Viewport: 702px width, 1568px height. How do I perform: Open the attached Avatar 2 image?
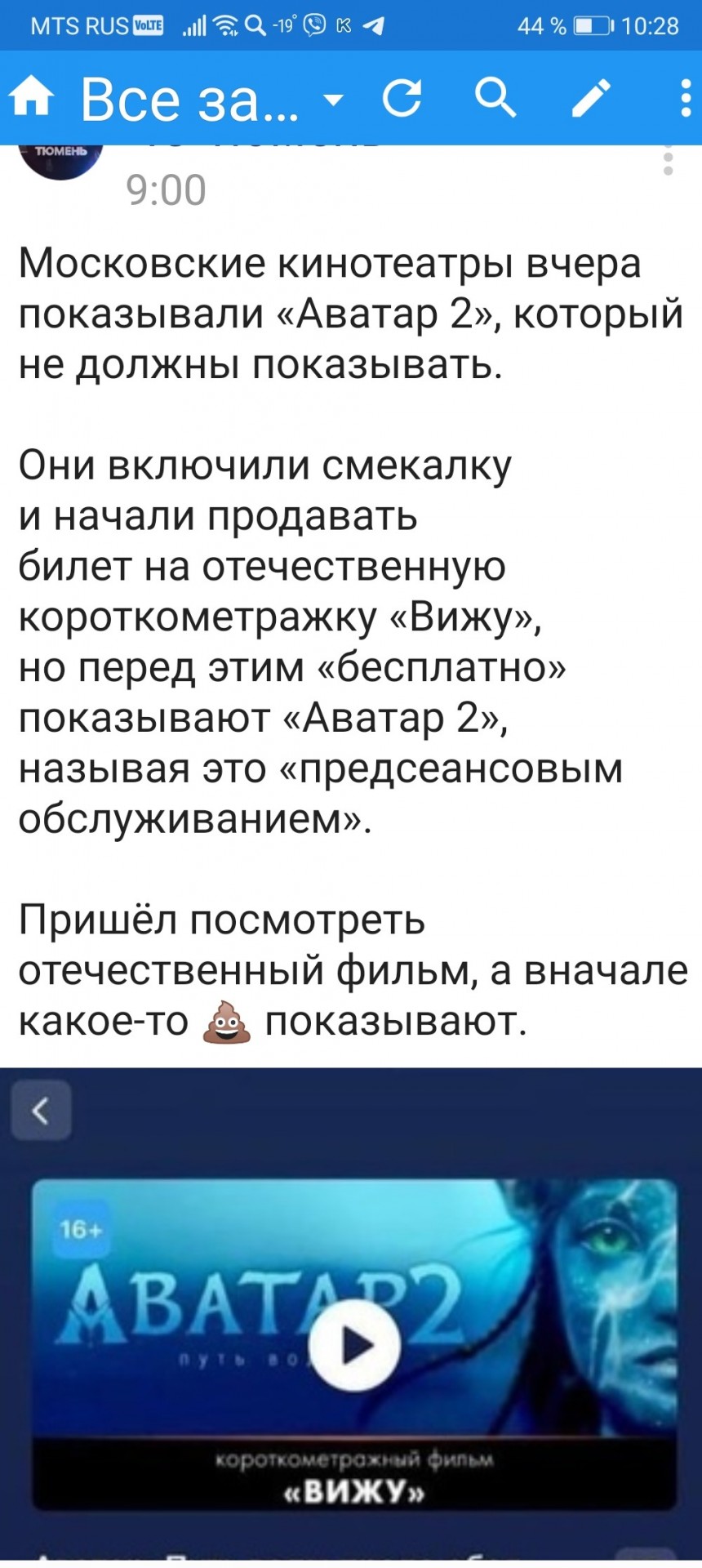tap(351, 1316)
